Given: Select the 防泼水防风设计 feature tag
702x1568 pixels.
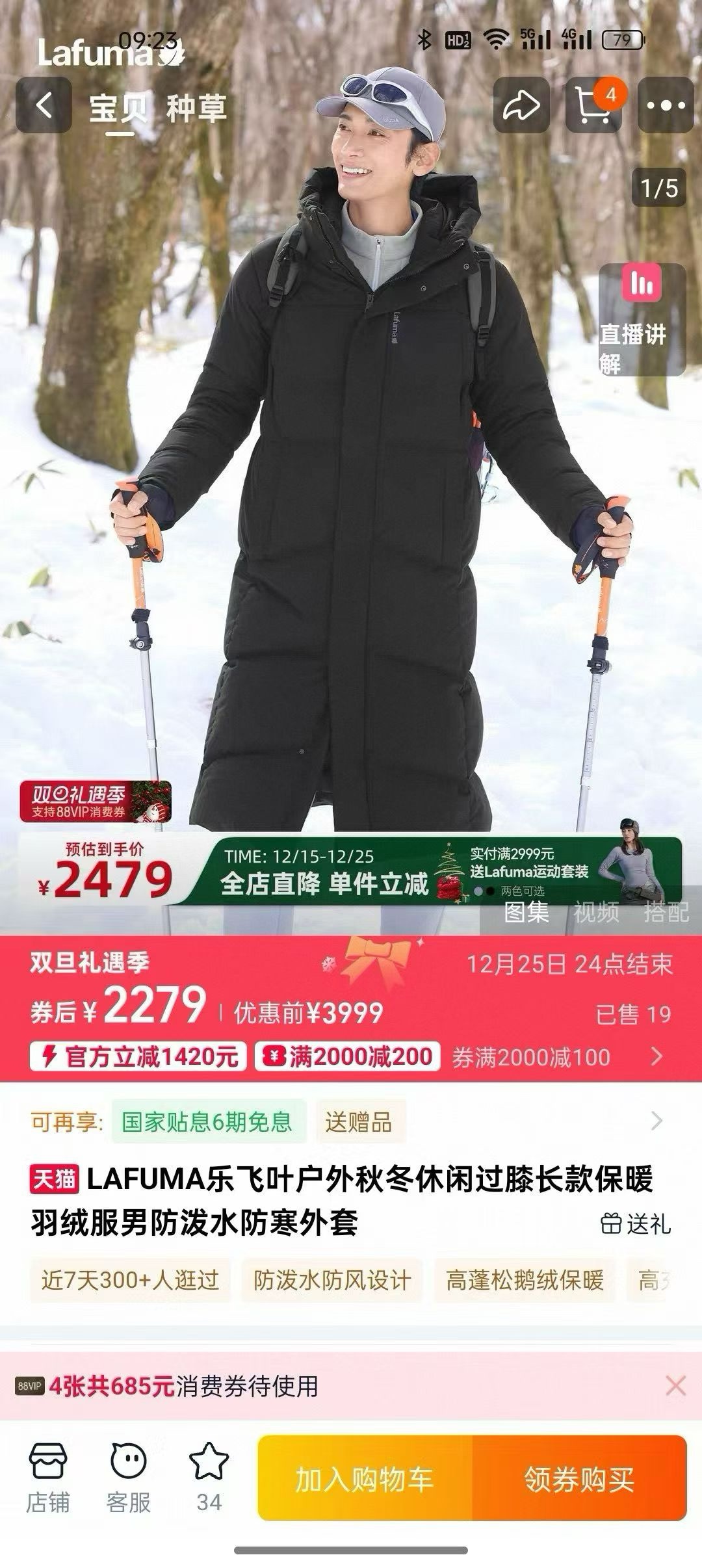Looking at the screenshot, I should [332, 1280].
